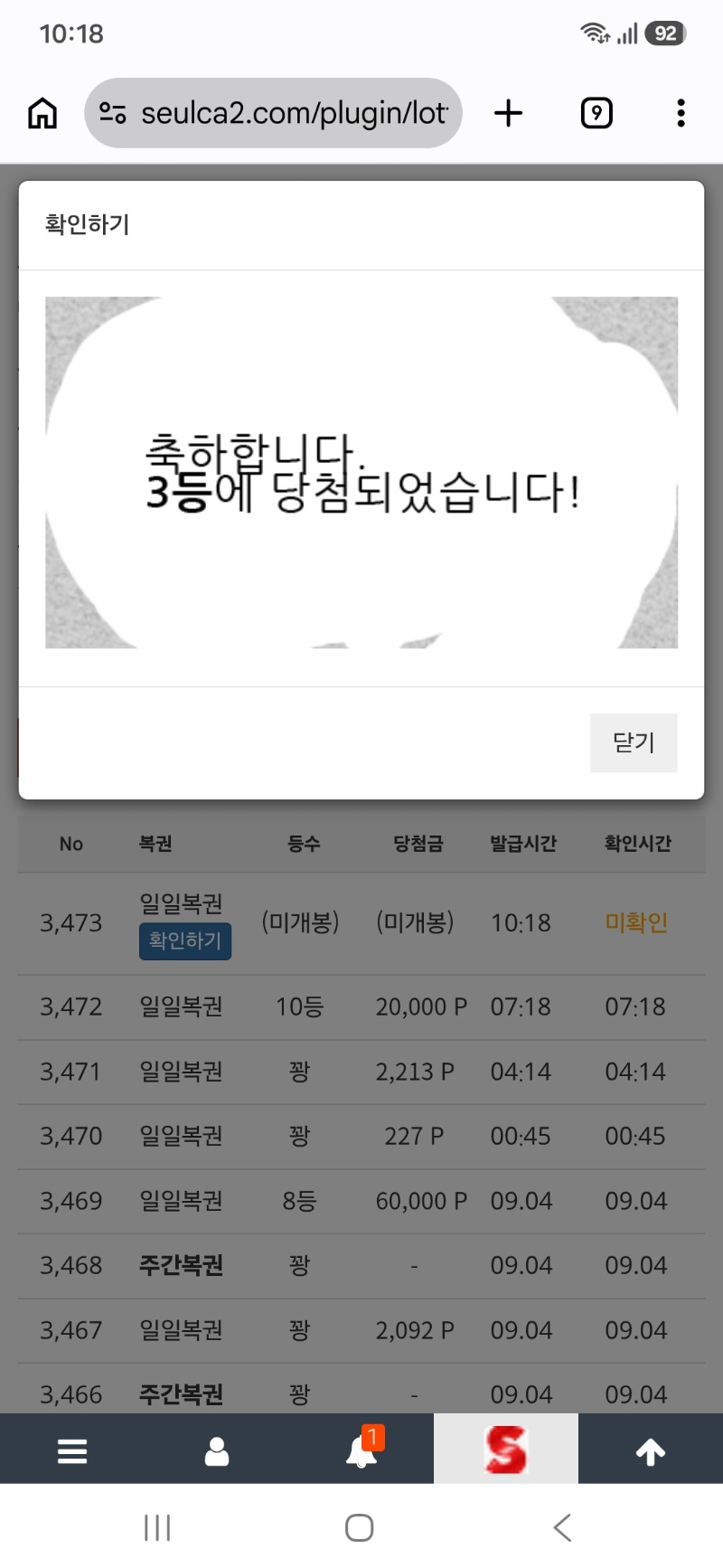
Task: Close the dialog with the 닫기 button
Action: pyautogui.click(x=634, y=742)
